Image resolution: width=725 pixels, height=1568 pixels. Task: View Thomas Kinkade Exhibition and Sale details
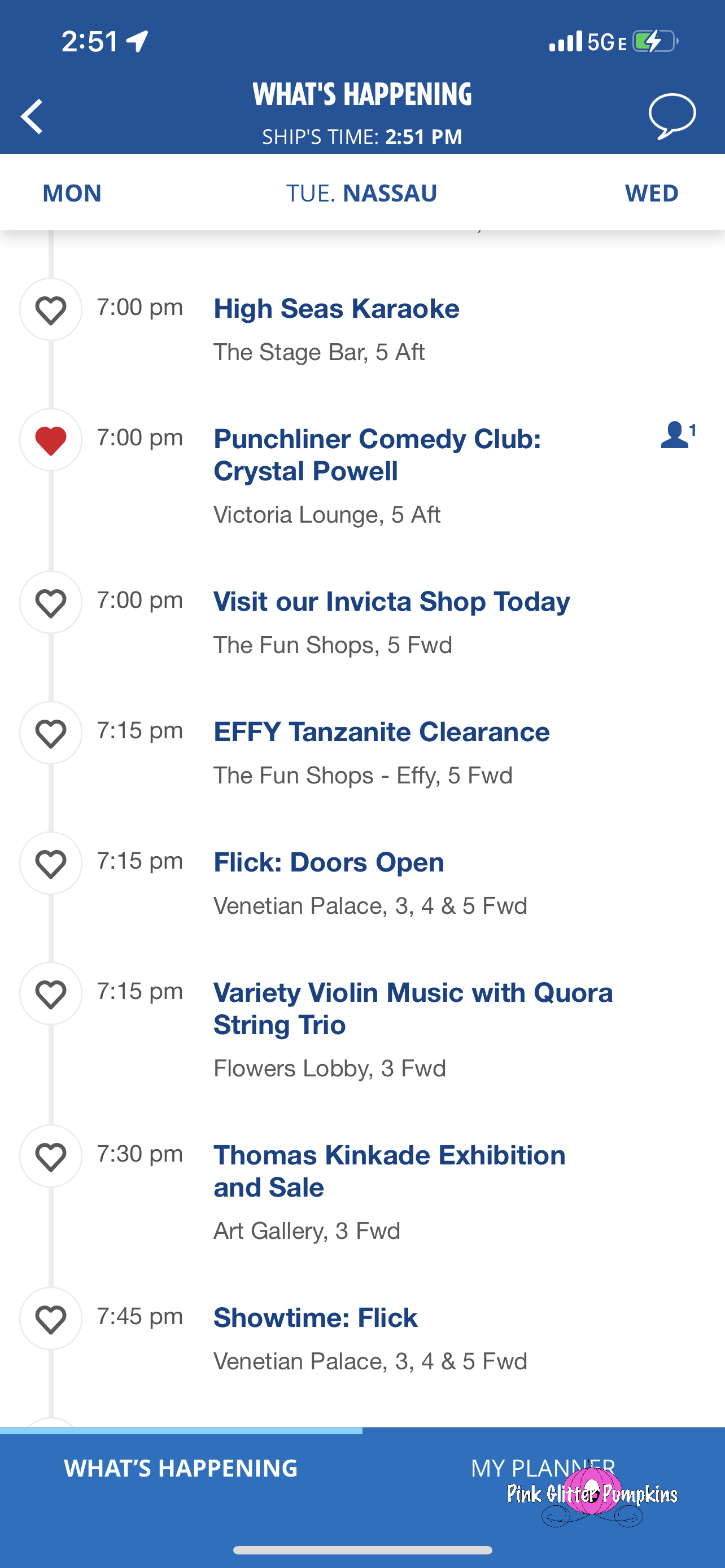click(x=389, y=1171)
